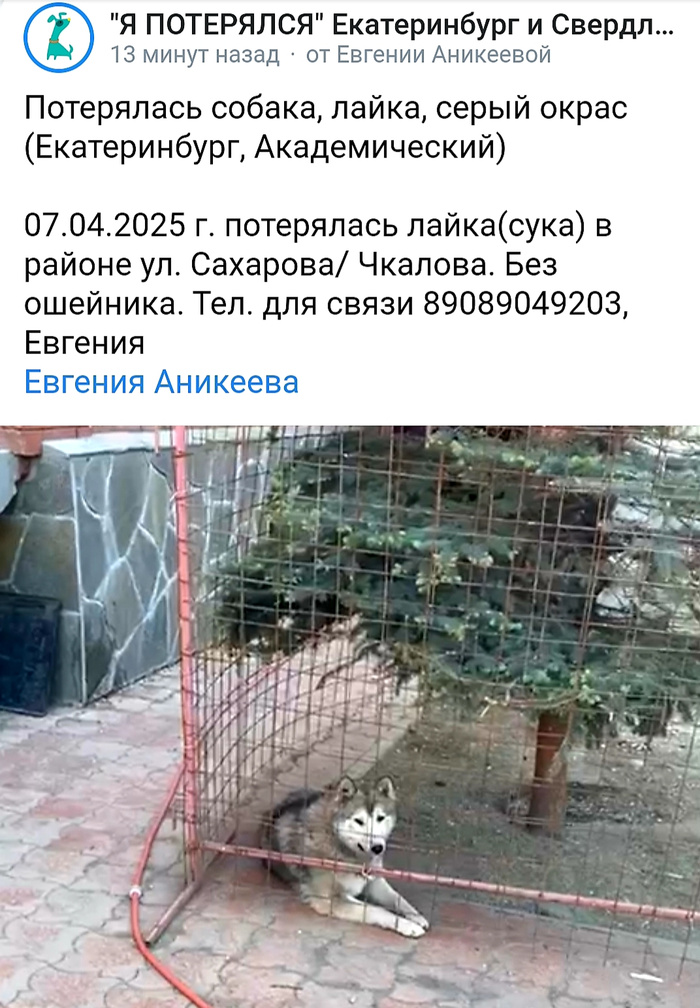Open the lost dog photo

pos(350,716)
